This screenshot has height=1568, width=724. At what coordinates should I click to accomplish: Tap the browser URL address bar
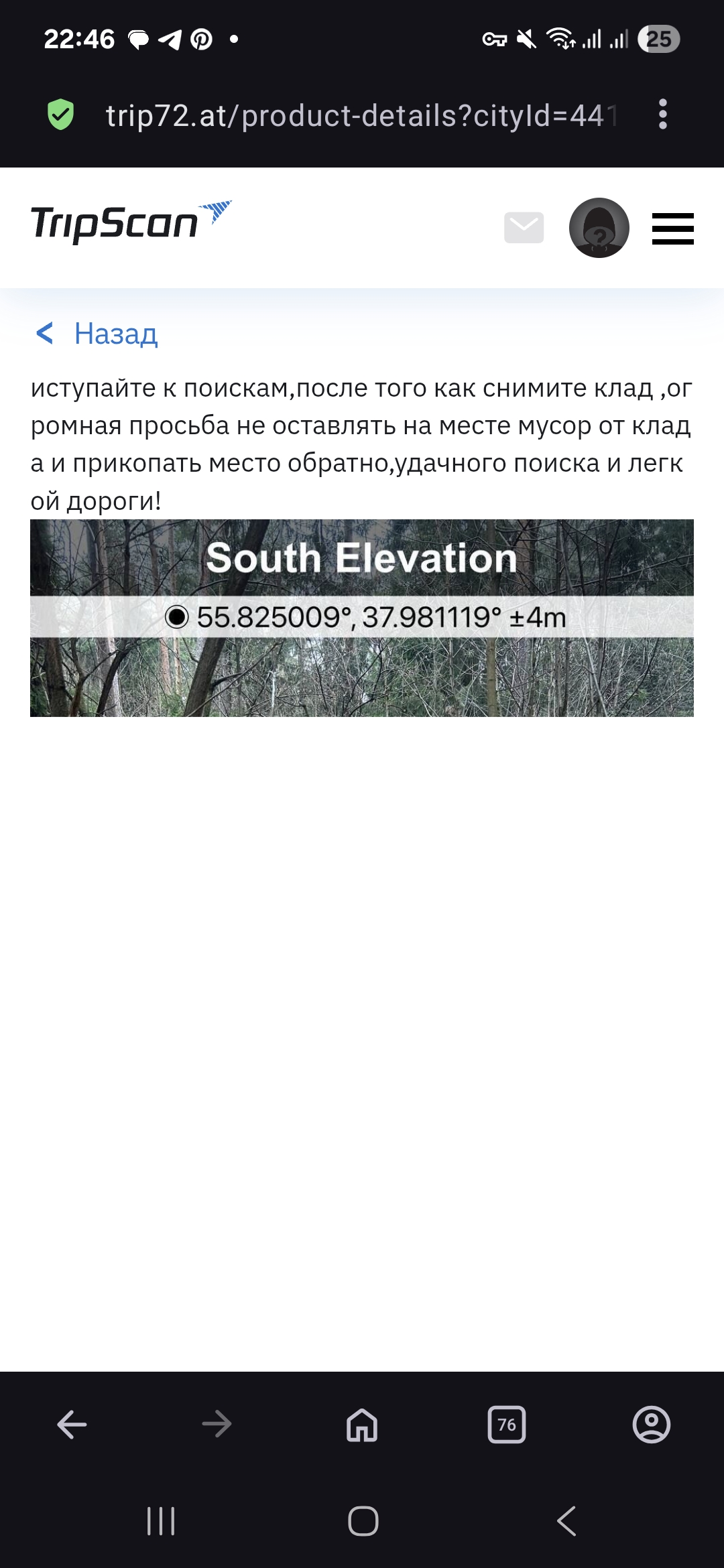pyautogui.click(x=361, y=115)
